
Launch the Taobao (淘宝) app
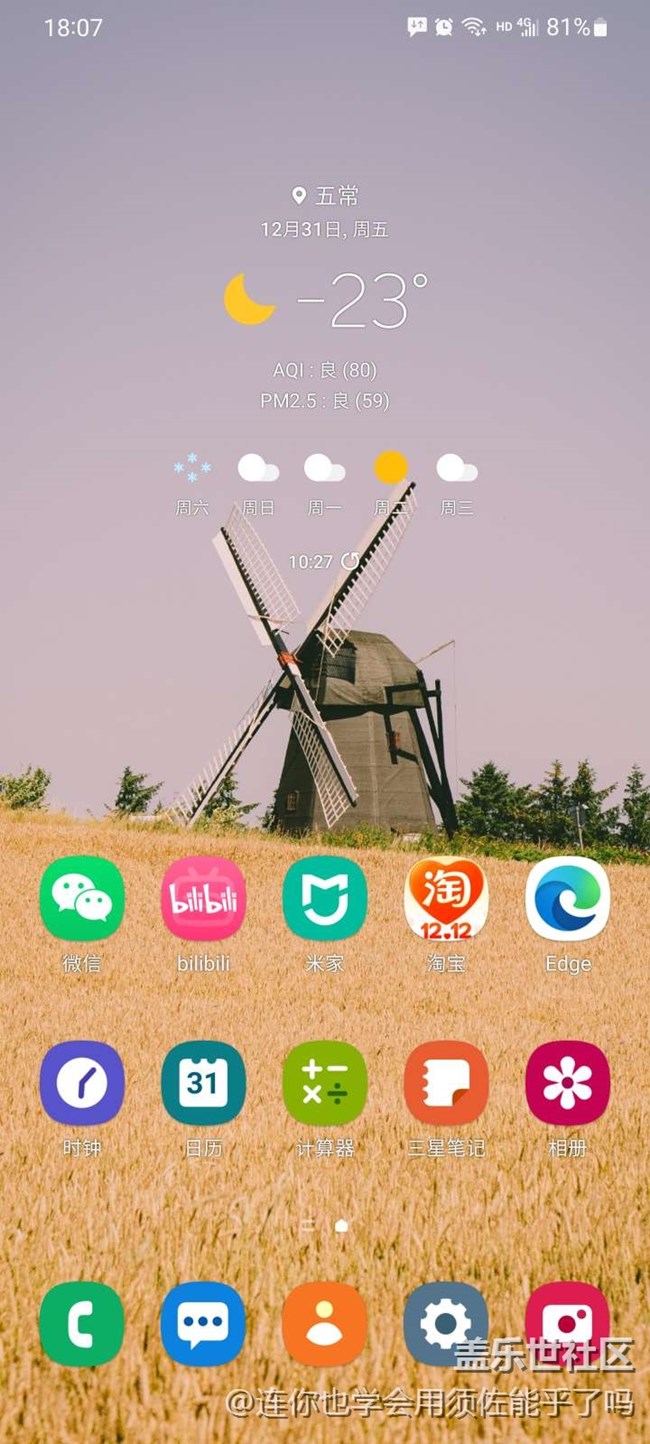446,898
